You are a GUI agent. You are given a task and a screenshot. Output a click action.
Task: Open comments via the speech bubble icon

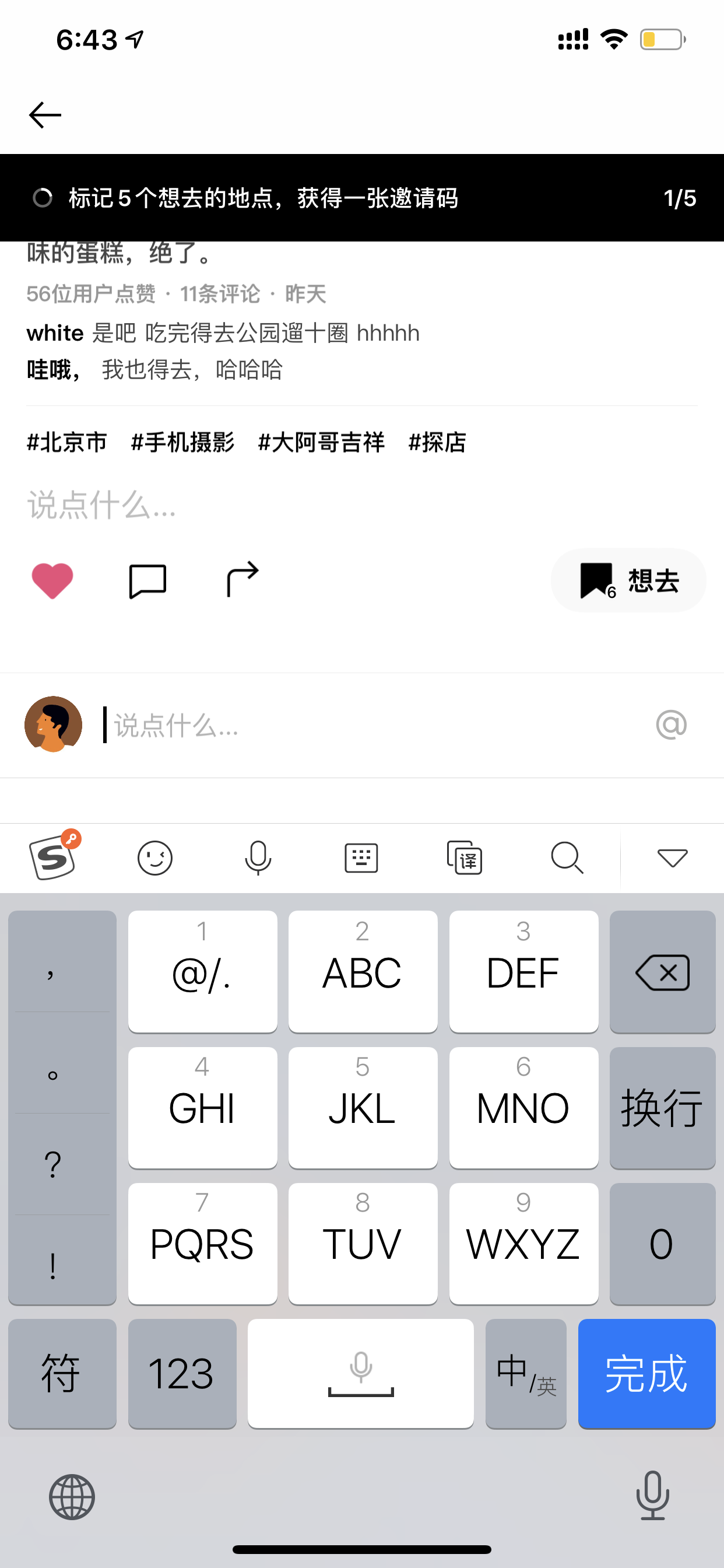click(x=147, y=580)
